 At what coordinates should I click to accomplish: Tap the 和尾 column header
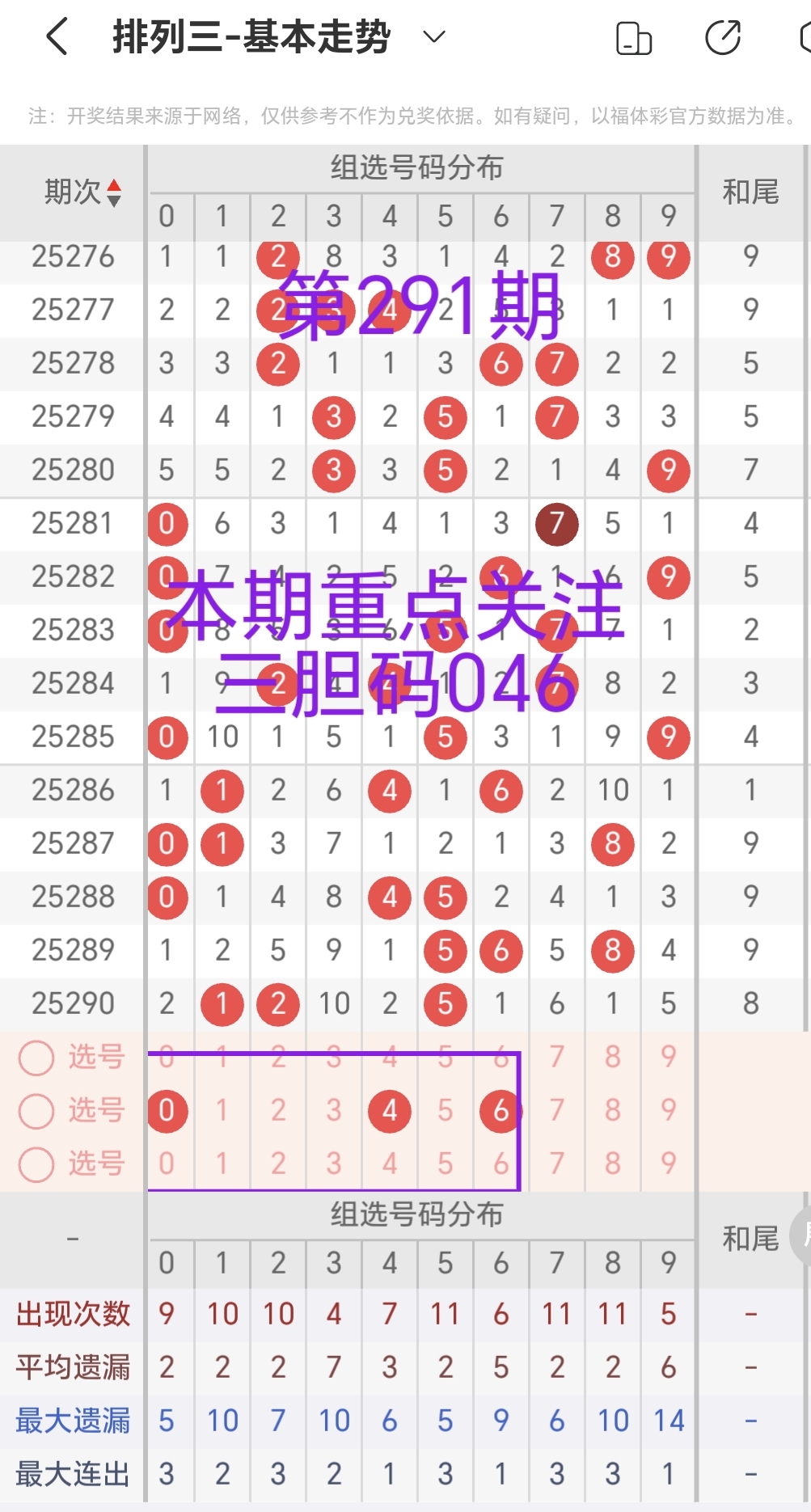point(751,192)
